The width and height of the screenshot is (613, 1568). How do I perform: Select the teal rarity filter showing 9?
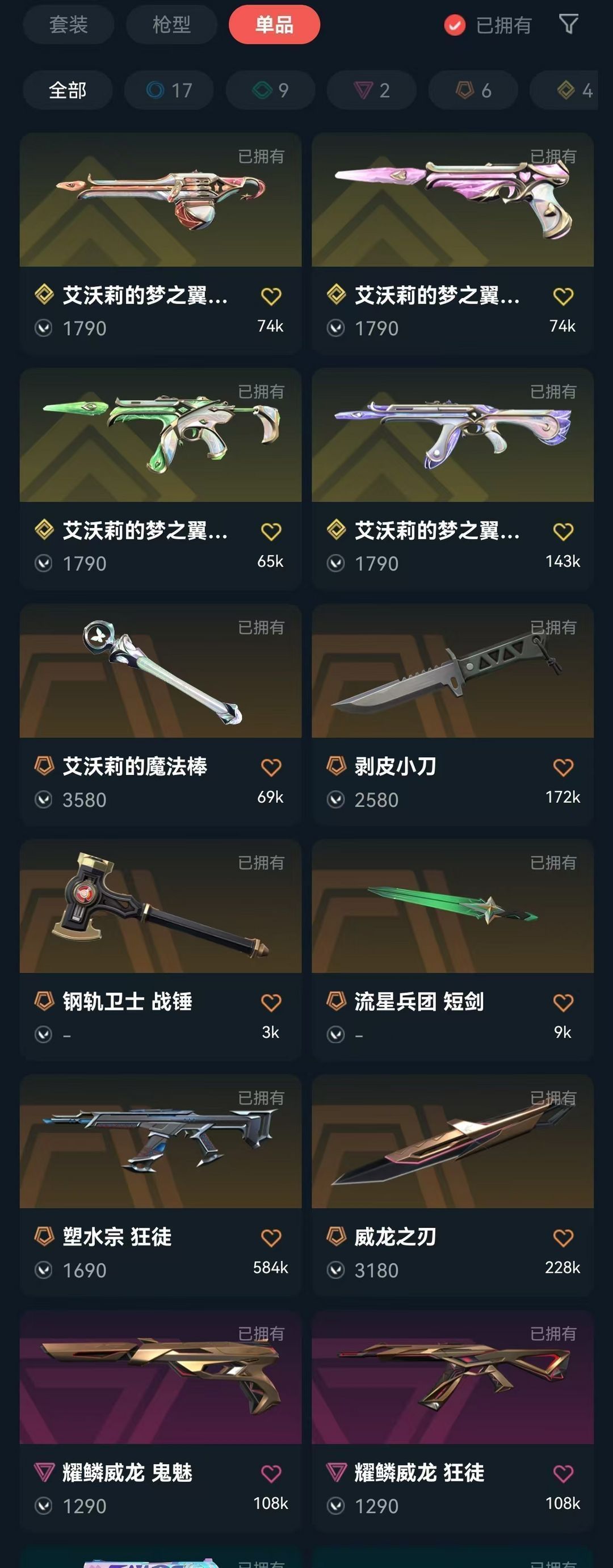[x=270, y=90]
